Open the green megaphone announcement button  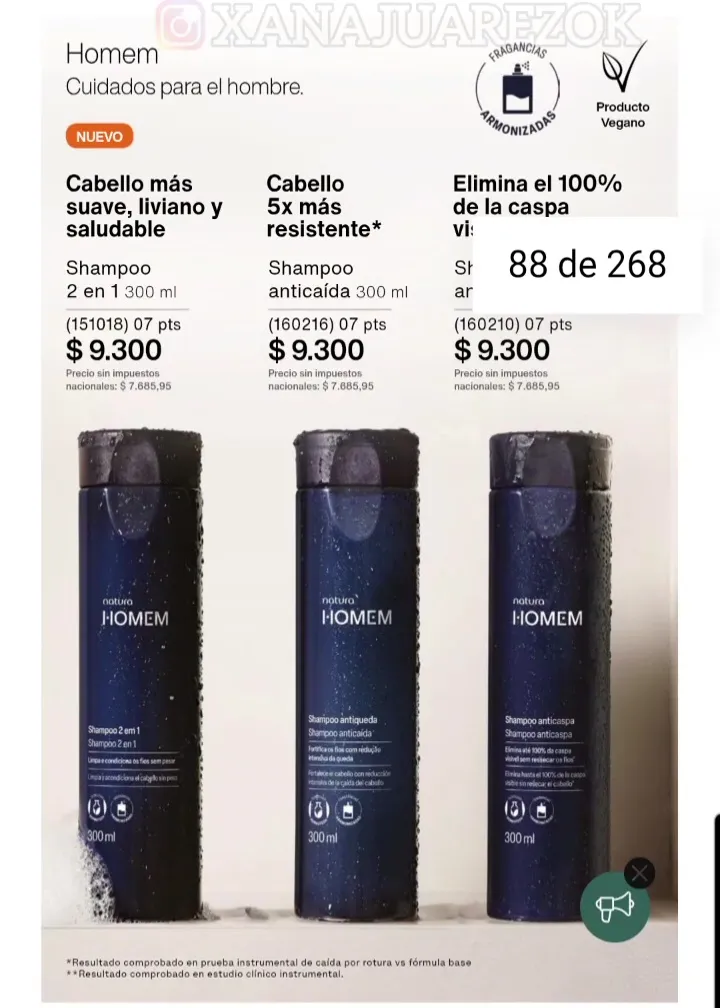click(615, 907)
